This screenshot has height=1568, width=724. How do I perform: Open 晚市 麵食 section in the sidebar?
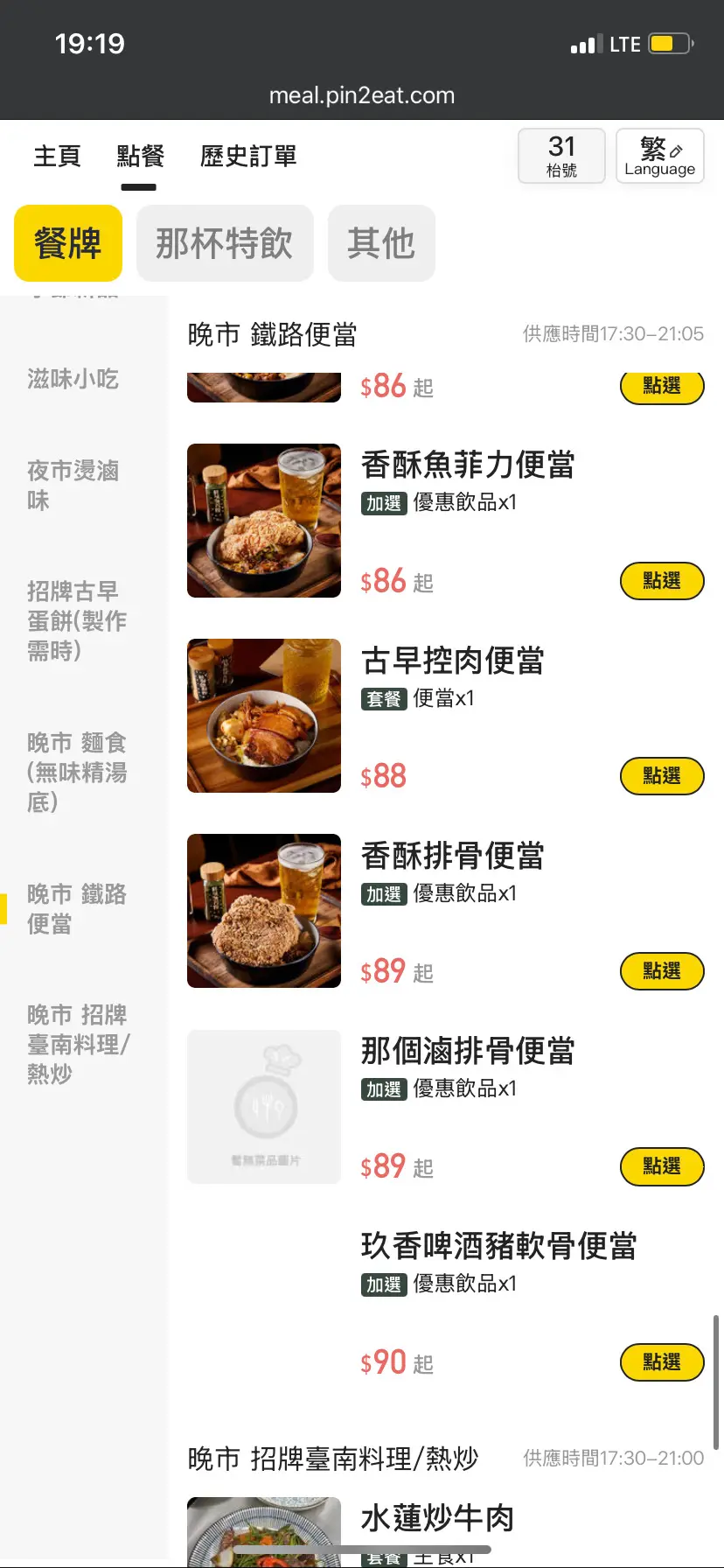[x=77, y=772]
